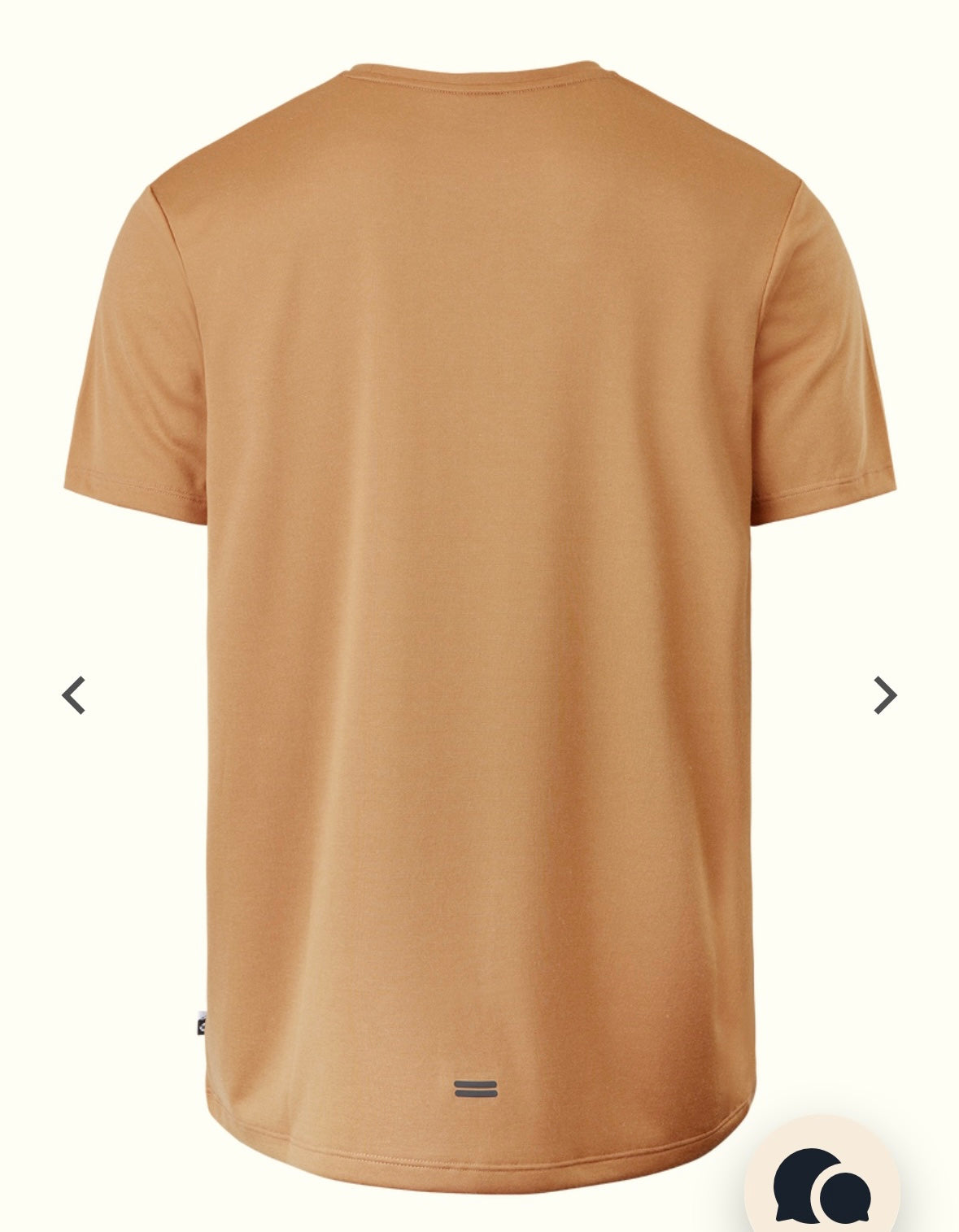Viewport: 959px width, 1232px height.
Task: Open the t-shirt product image
Action: point(480,569)
